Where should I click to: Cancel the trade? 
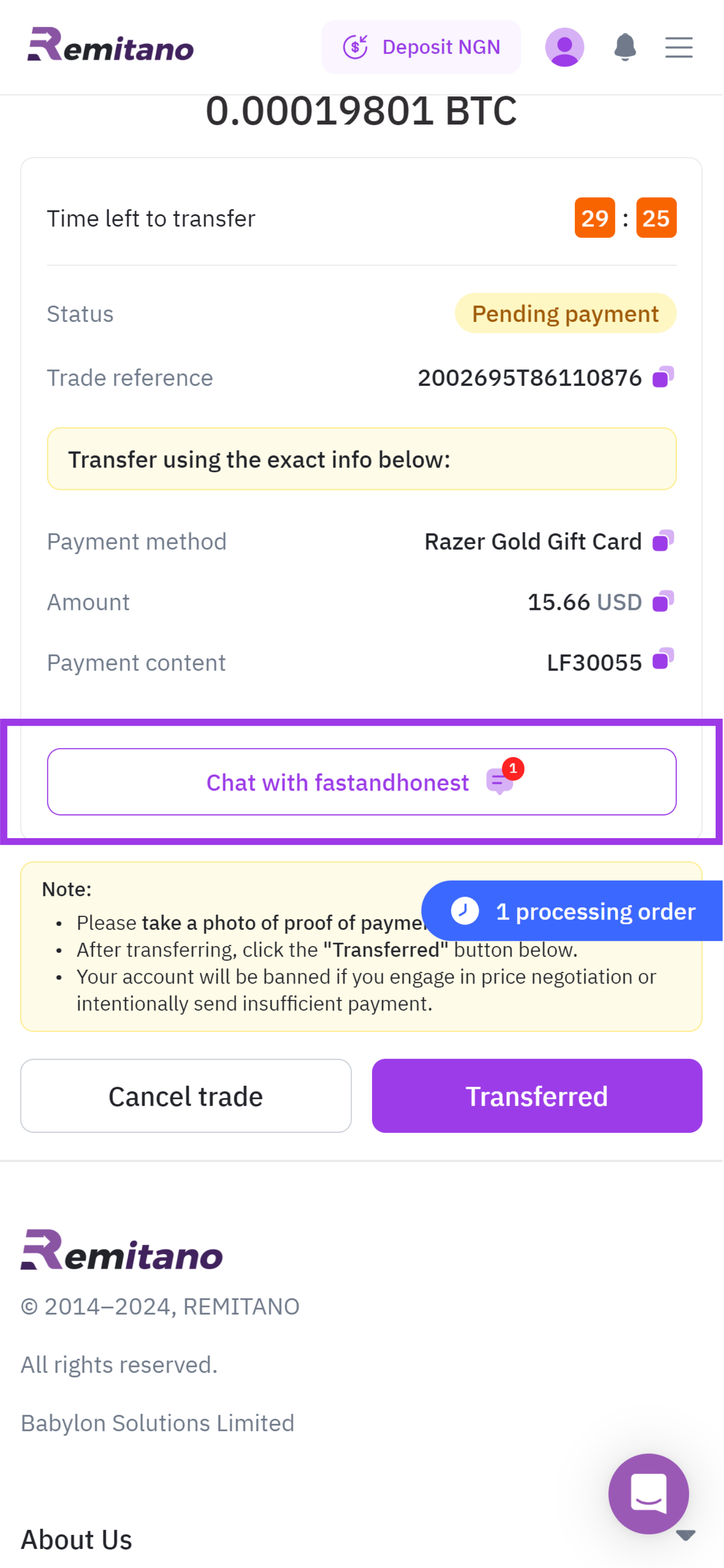click(x=186, y=1096)
